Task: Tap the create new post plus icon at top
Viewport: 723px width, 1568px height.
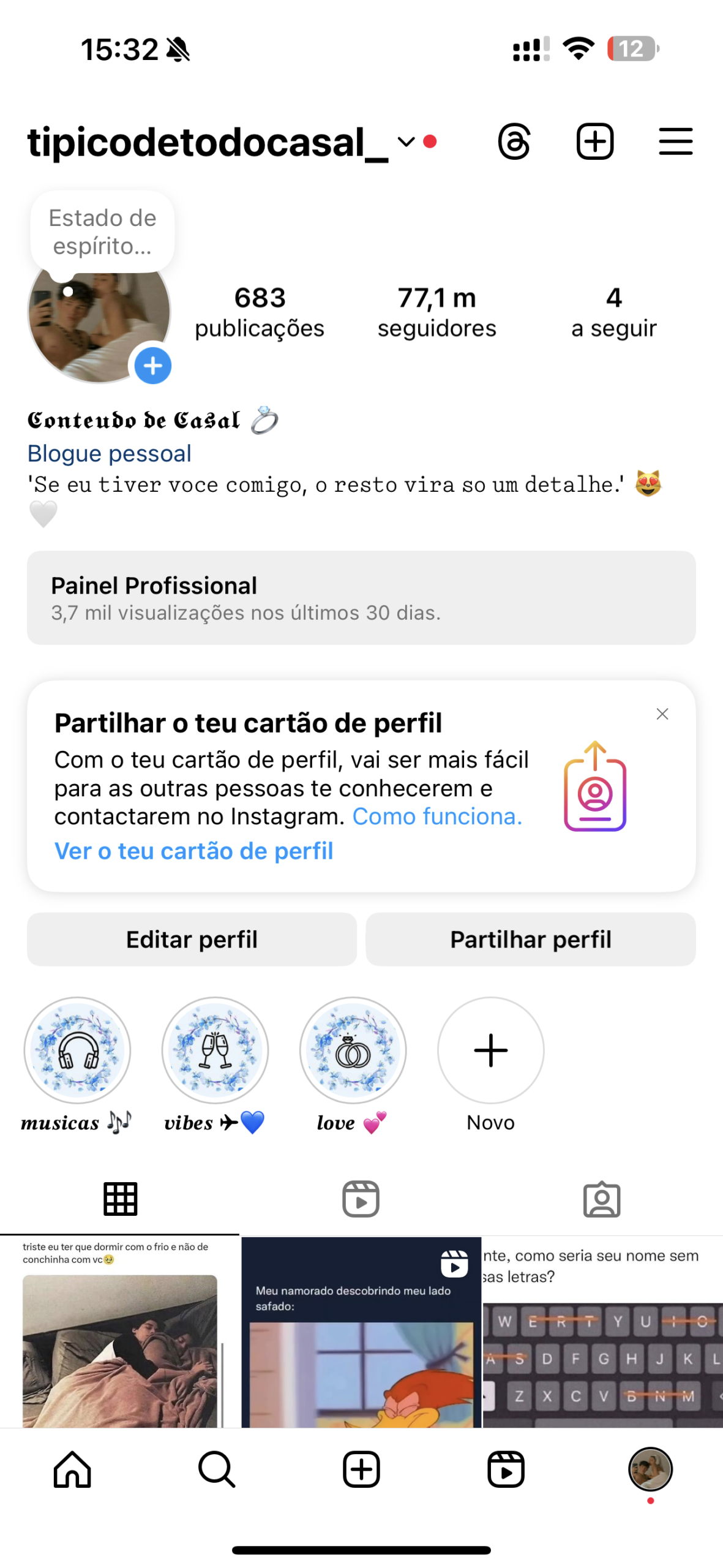Action: tap(594, 142)
